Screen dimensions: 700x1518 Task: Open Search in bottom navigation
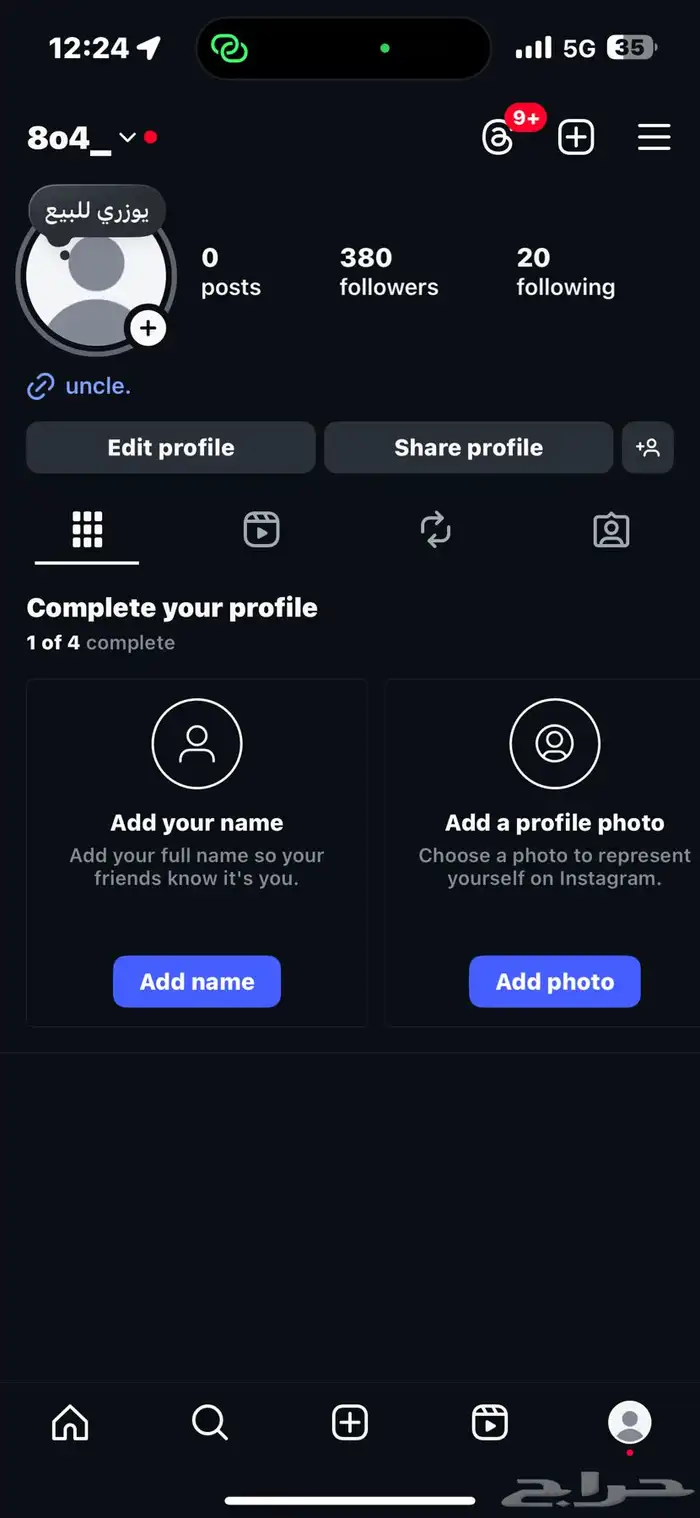coord(210,1421)
